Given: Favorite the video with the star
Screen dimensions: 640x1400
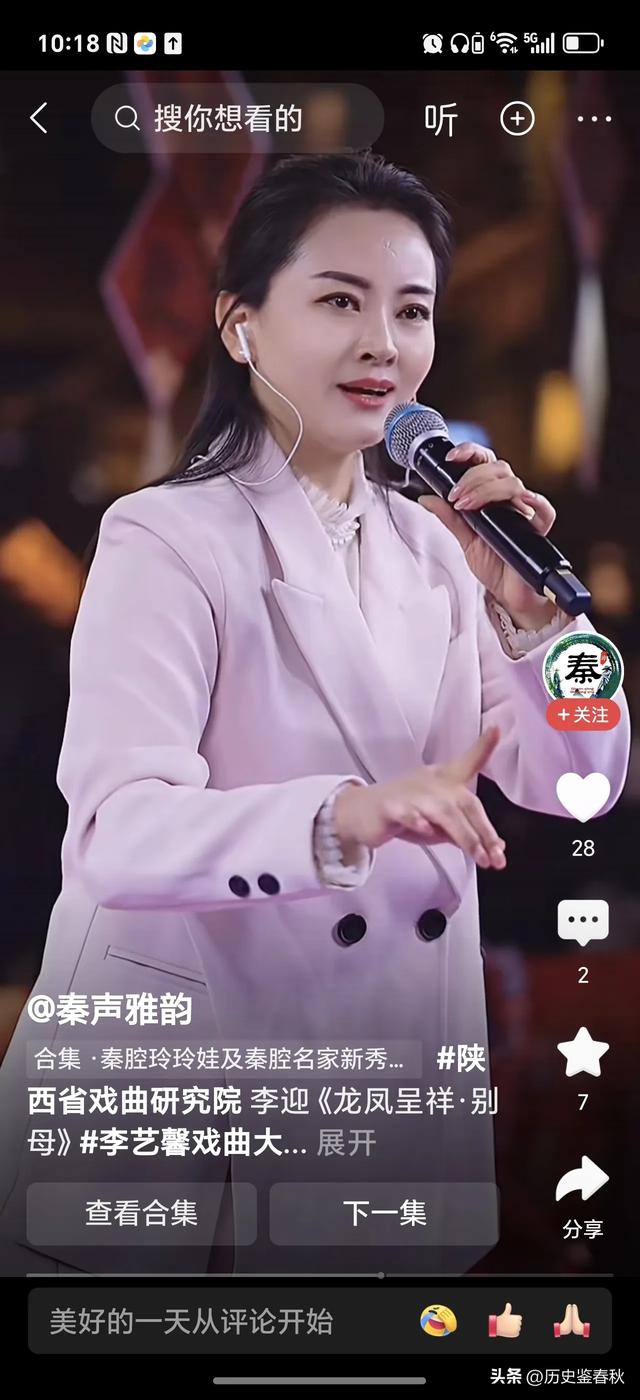Looking at the screenshot, I should pos(582,1052).
